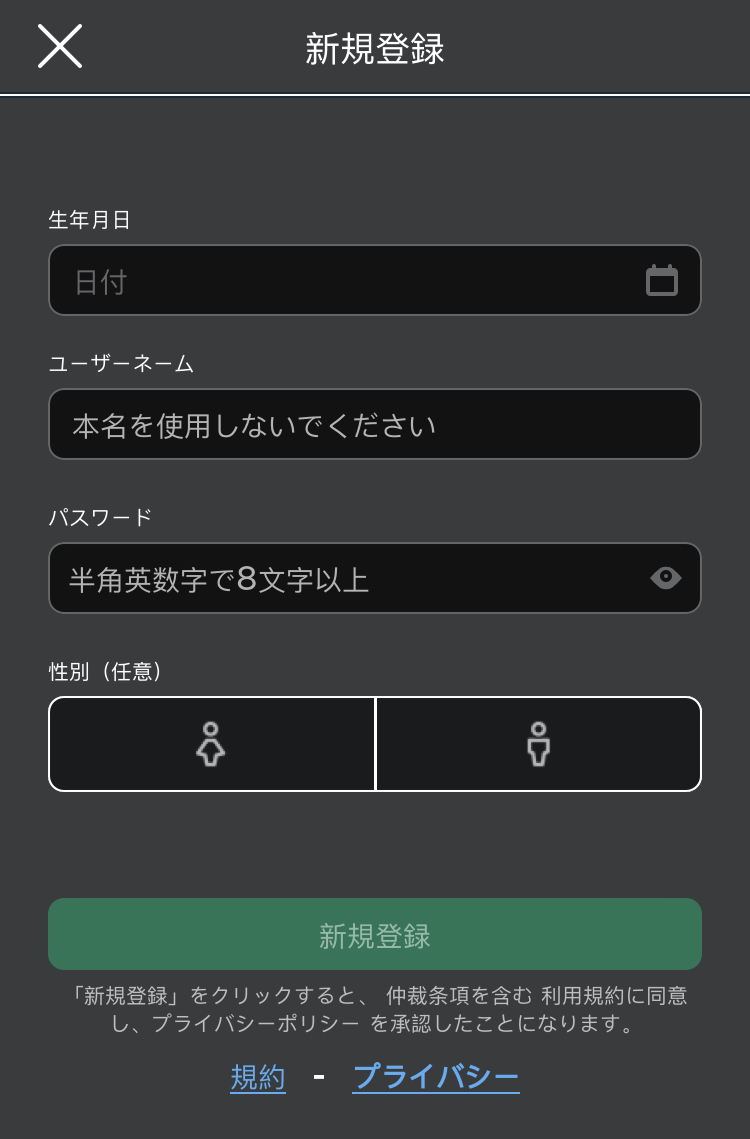Toggle password visibility eye icon
750x1139 pixels.
coord(665,578)
